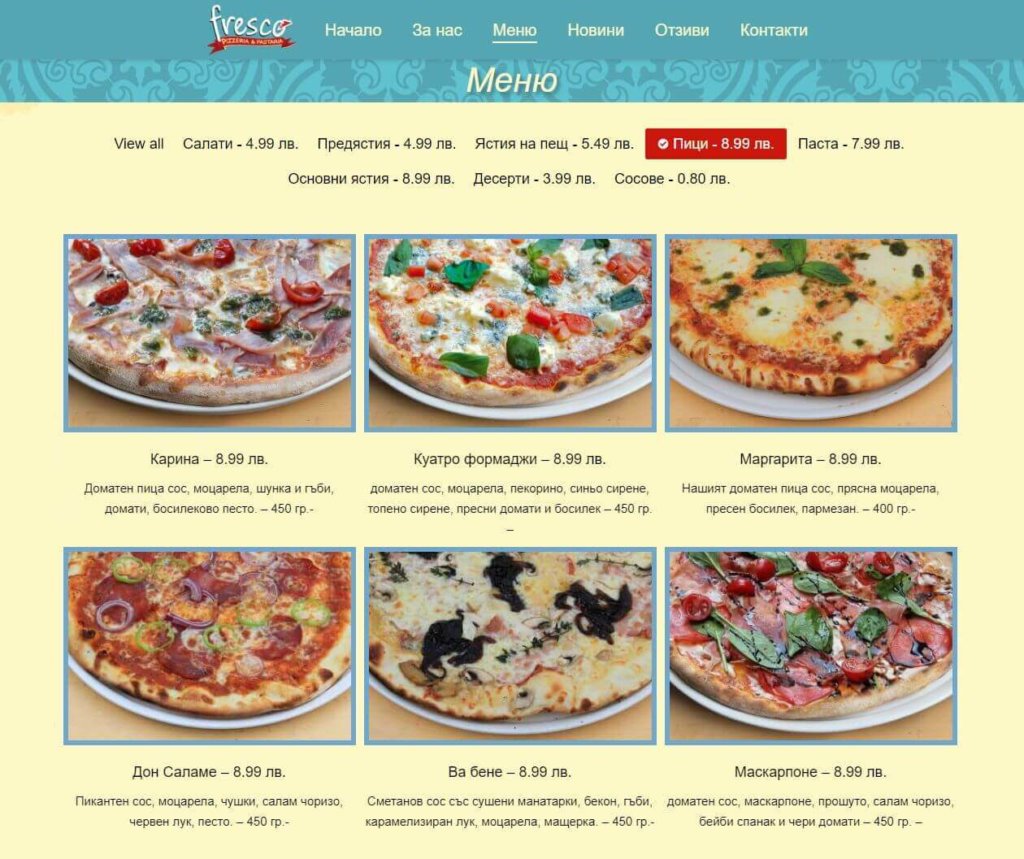Open the Контакти page

[774, 30]
